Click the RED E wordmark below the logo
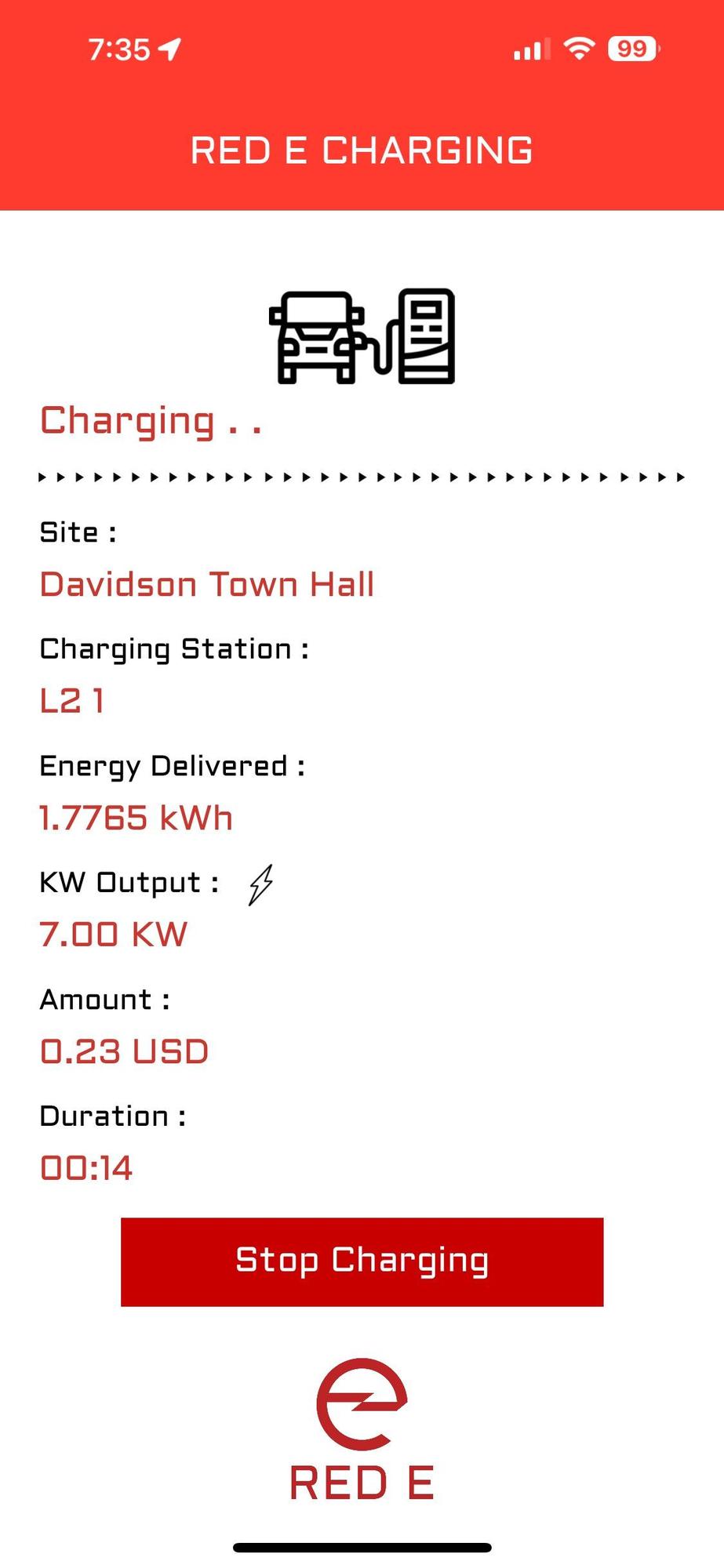 (361, 1480)
